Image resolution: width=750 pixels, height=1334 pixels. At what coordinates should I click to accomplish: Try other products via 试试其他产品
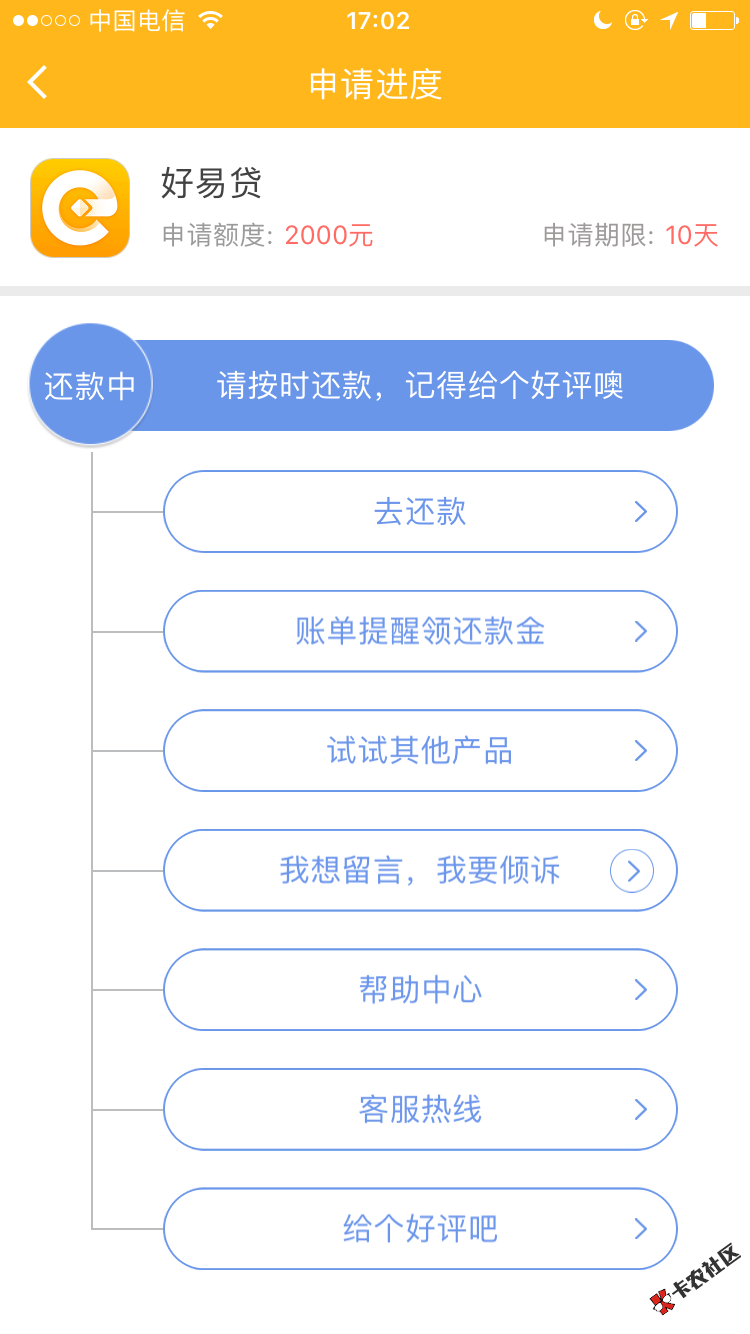tap(420, 751)
